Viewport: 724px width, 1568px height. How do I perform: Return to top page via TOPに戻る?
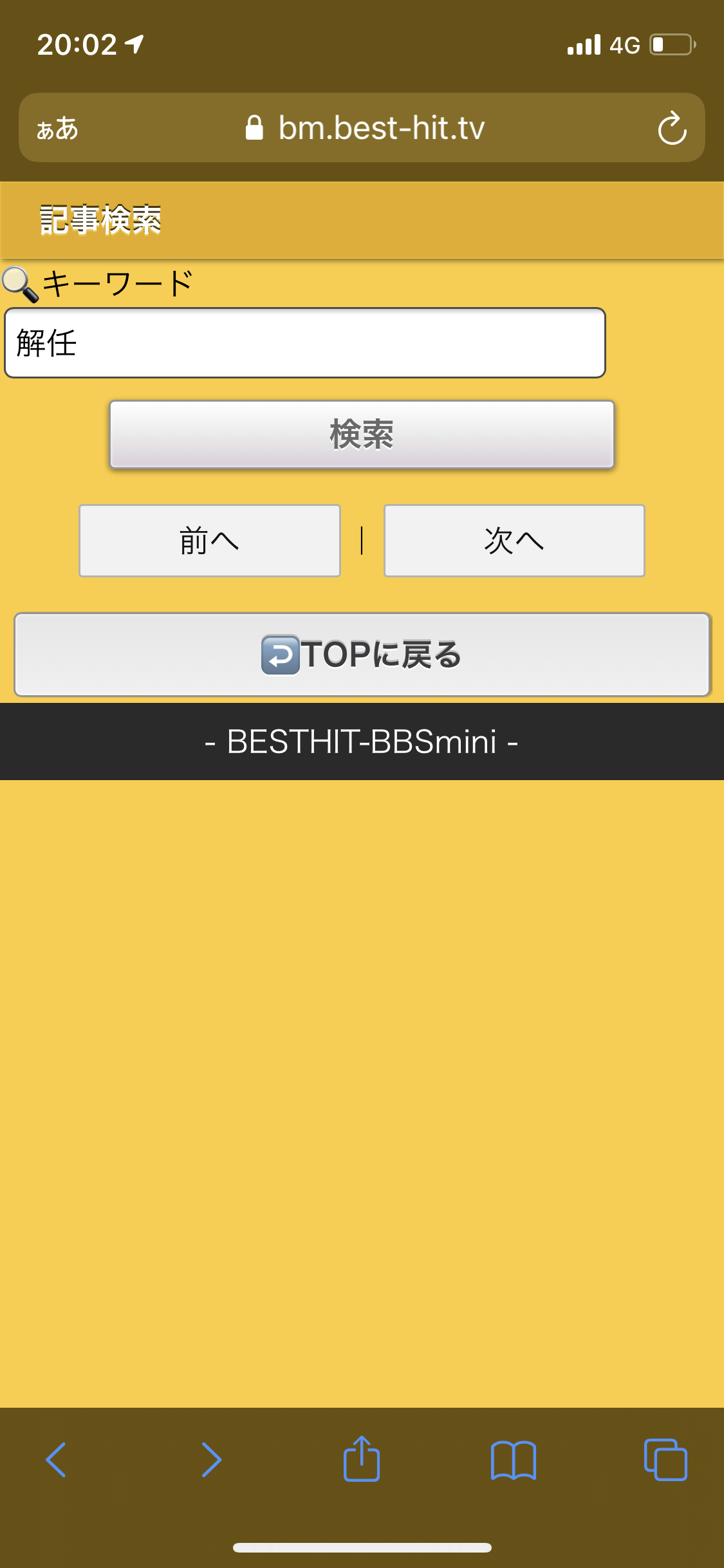click(362, 655)
